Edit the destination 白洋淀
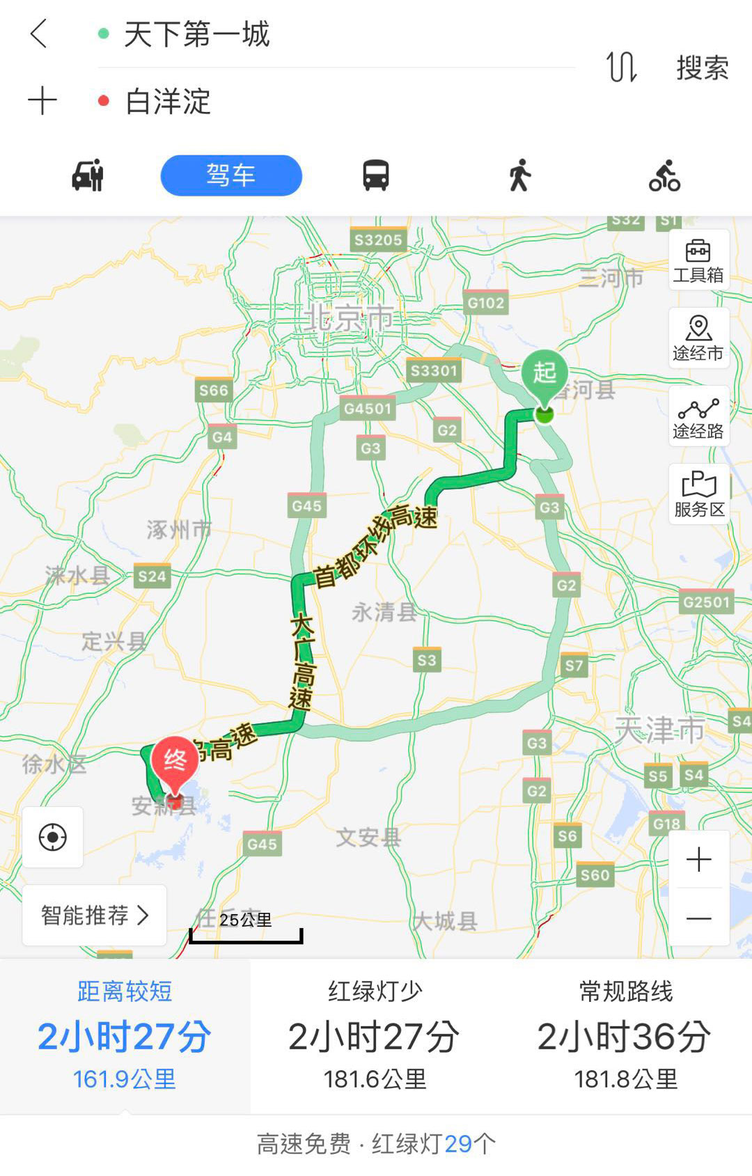The image size is (752, 1176). tap(168, 102)
